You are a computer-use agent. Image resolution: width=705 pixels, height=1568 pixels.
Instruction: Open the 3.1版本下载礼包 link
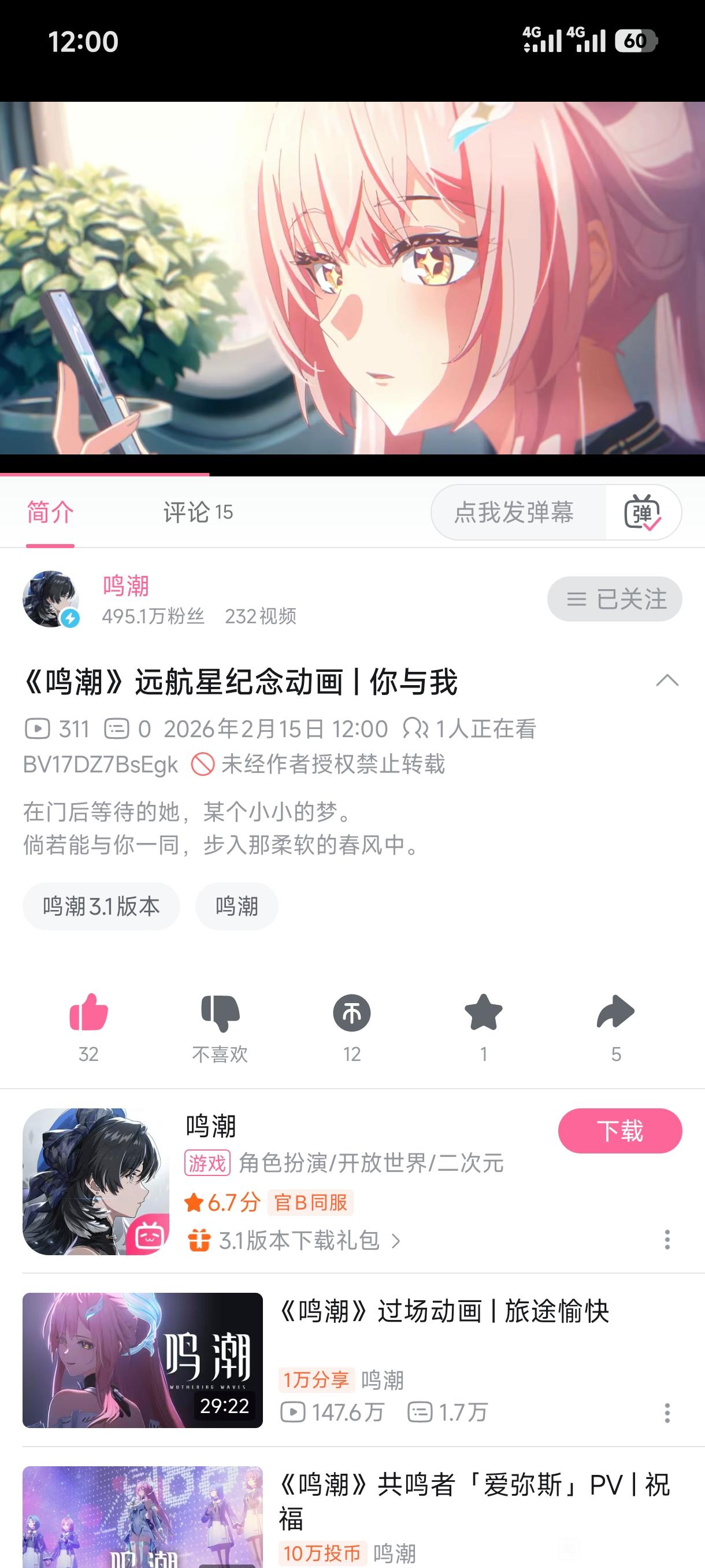coord(298,1241)
